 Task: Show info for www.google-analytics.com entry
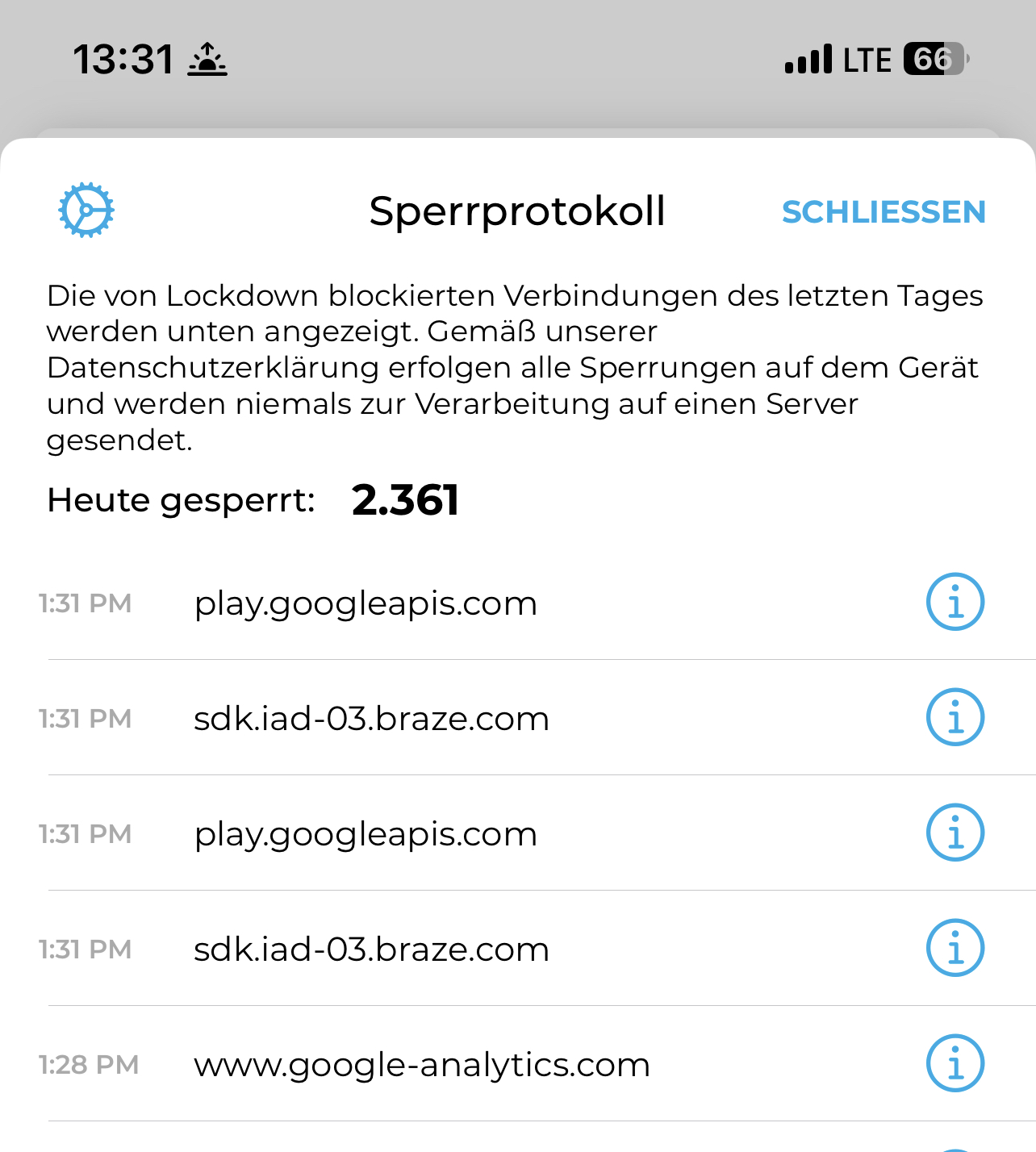[955, 1063]
